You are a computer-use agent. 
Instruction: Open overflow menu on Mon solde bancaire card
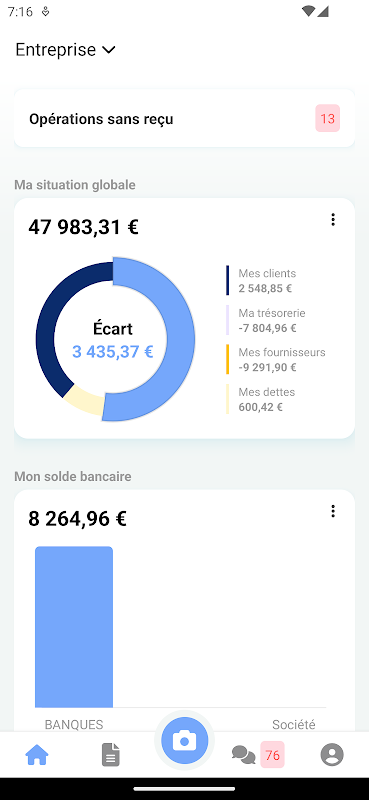click(x=333, y=511)
